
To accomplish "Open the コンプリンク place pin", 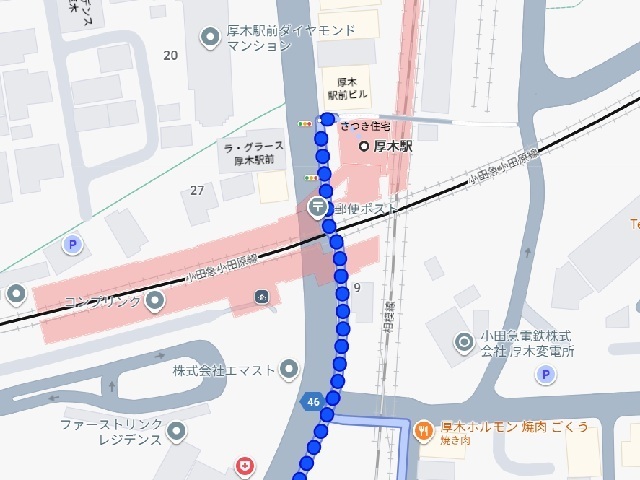I will coord(155,300).
